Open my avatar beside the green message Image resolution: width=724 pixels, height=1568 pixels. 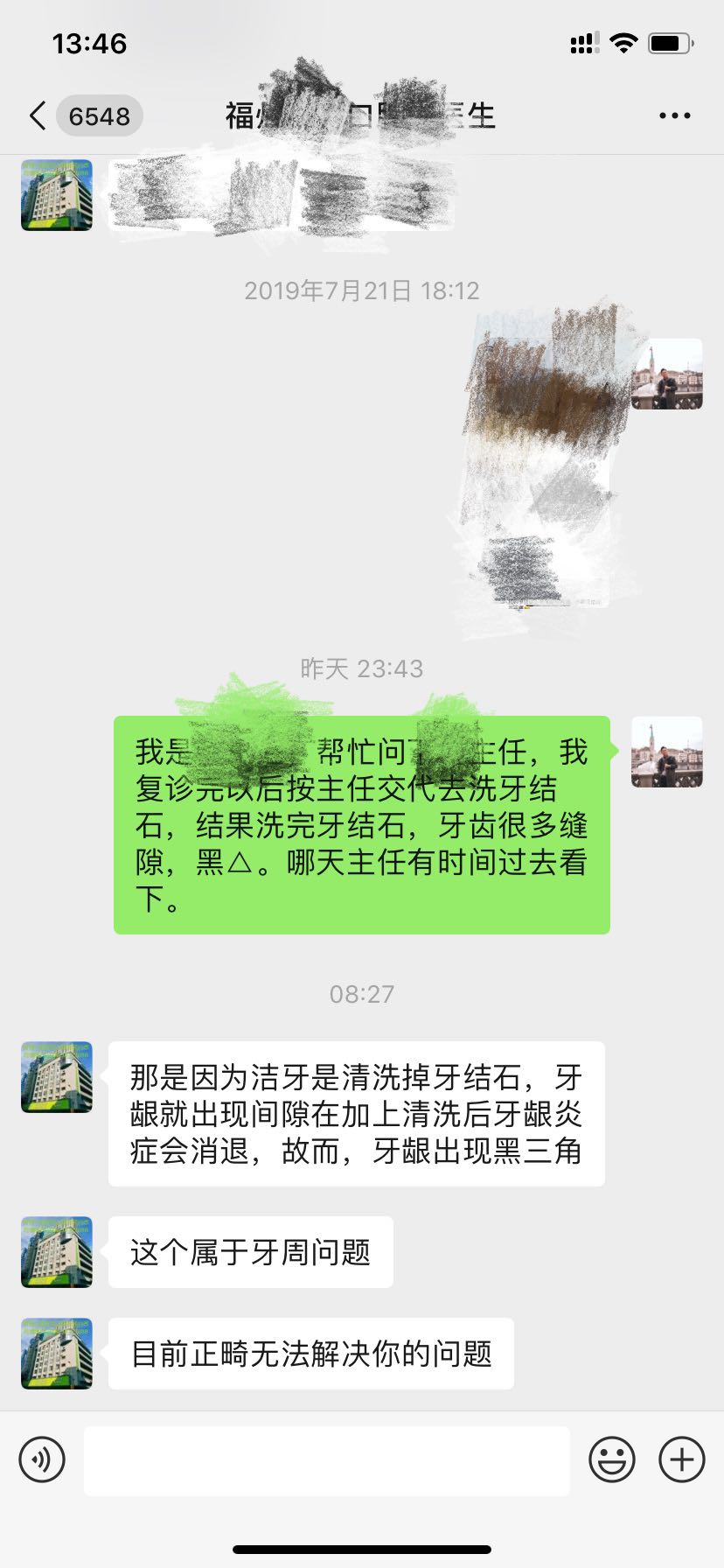[x=666, y=752]
